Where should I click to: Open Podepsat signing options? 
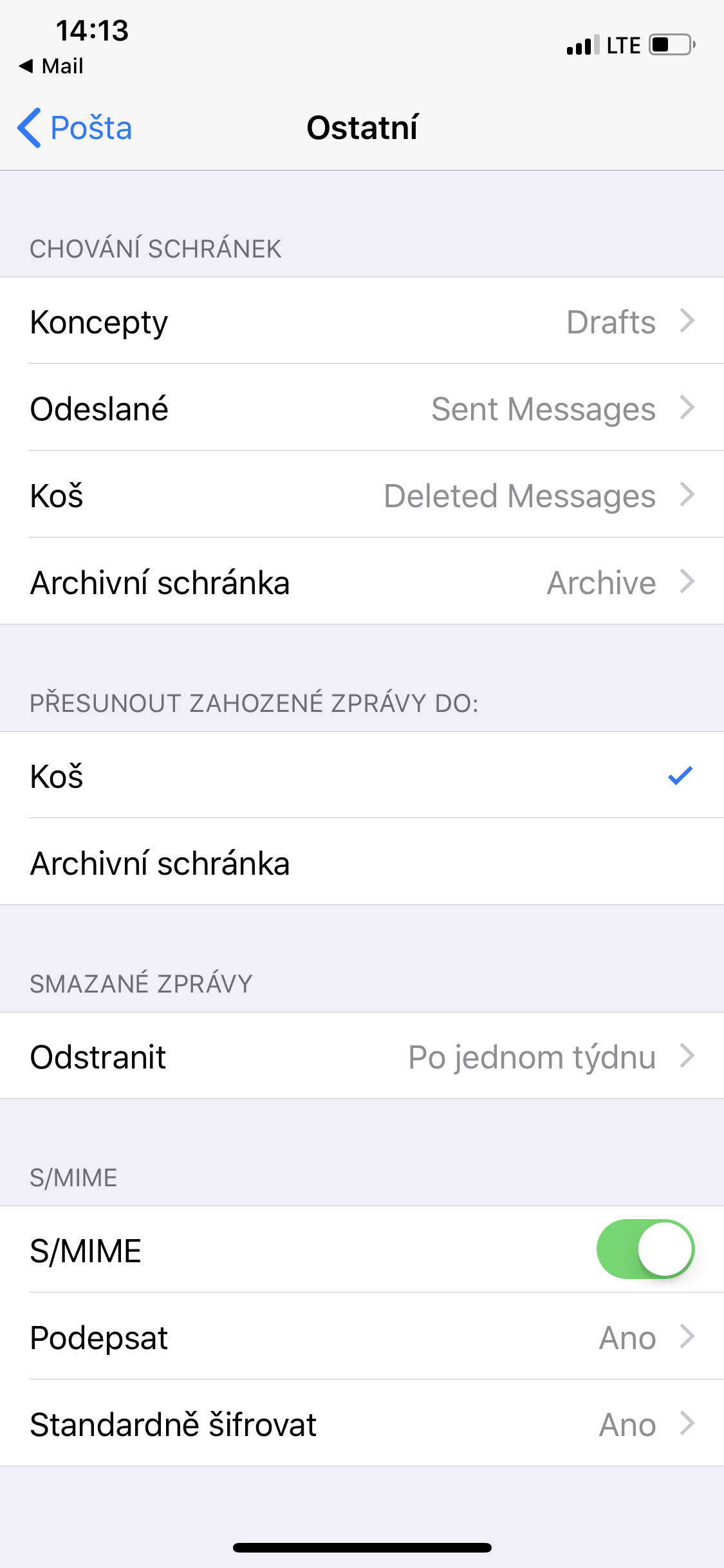pyautogui.click(x=362, y=1337)
